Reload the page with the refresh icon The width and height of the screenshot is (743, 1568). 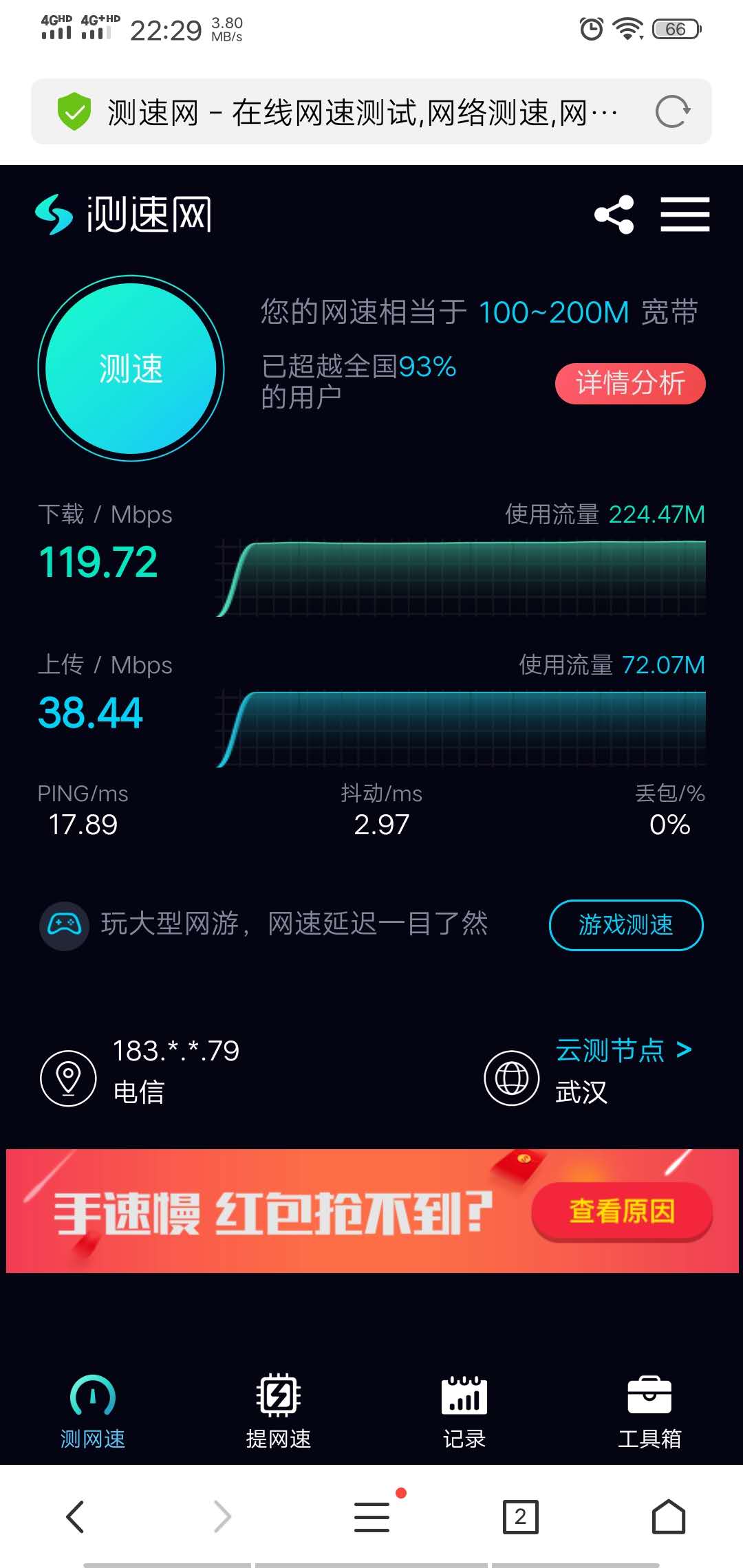click(x=671, y=110)
